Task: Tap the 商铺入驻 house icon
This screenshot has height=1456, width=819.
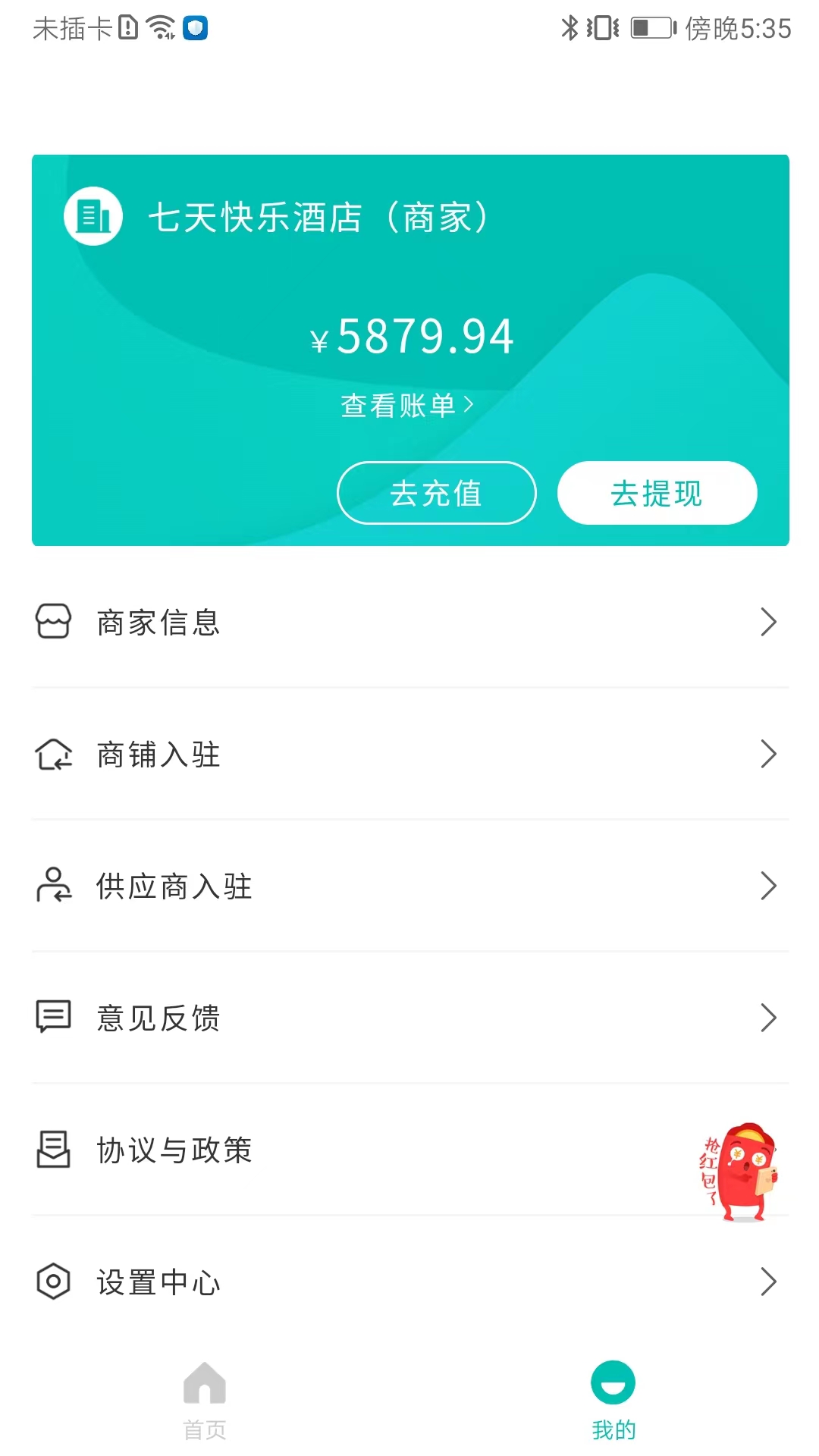Action: (52, 754)
